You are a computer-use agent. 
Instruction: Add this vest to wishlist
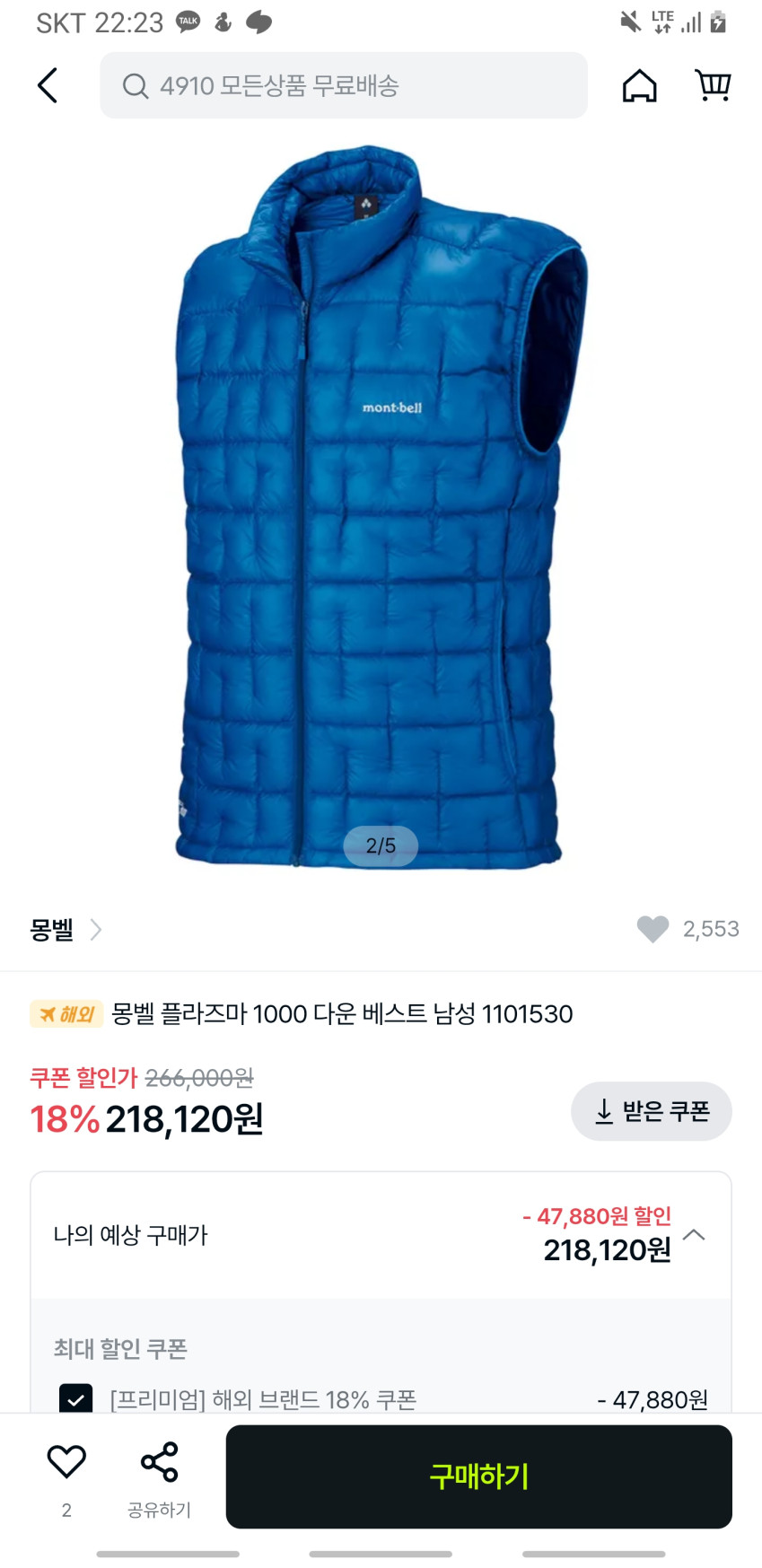coord(66,1462)
